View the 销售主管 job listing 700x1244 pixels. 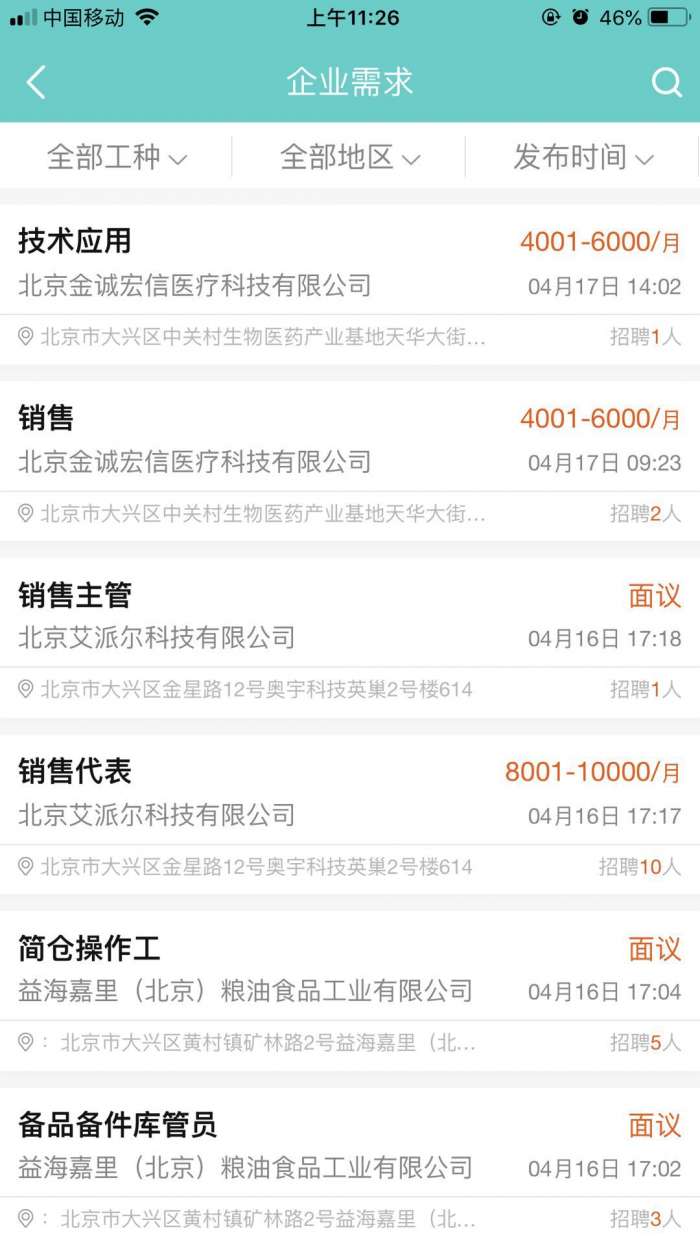click(350, 638)
